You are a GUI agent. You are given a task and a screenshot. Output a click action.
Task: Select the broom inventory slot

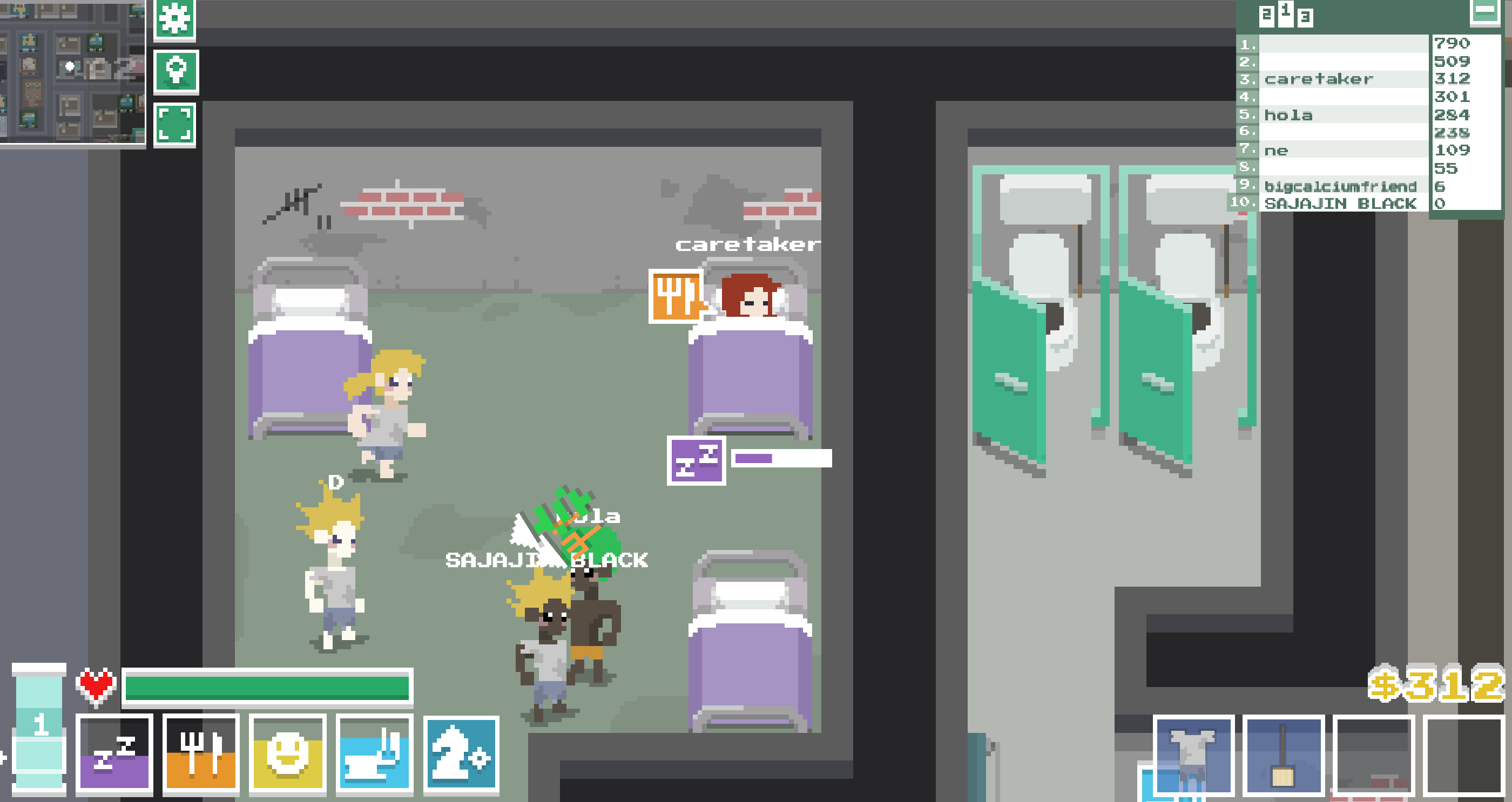point(1283,755)
